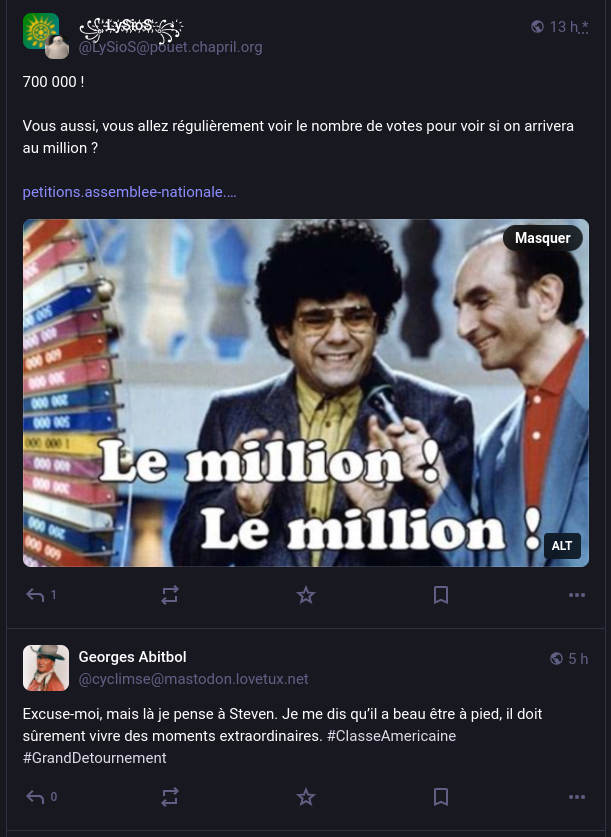The image size is (611, 837).
Task: Bookmark LySioS's post
Action: (441, 595)
